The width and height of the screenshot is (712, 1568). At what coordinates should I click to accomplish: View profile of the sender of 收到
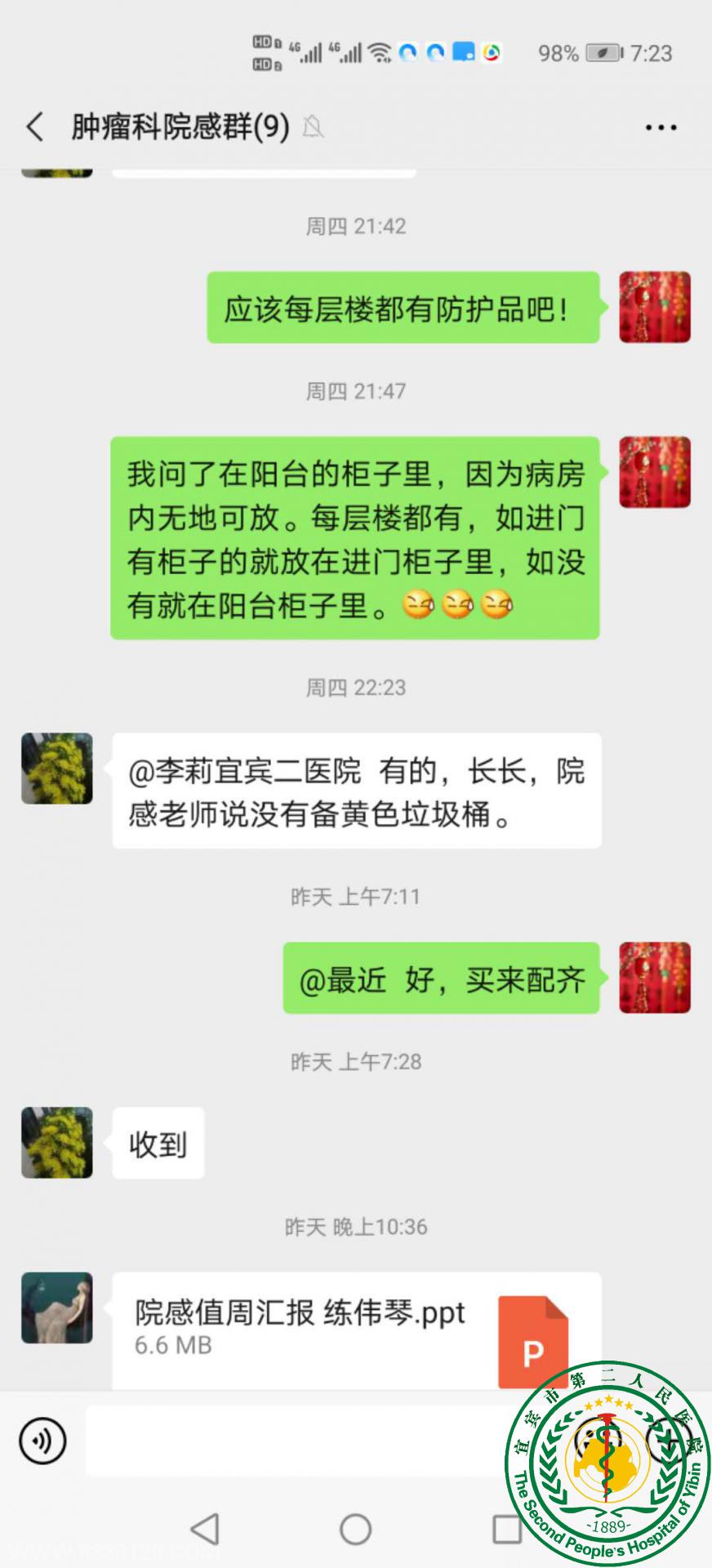click(x=56, y=1143)
